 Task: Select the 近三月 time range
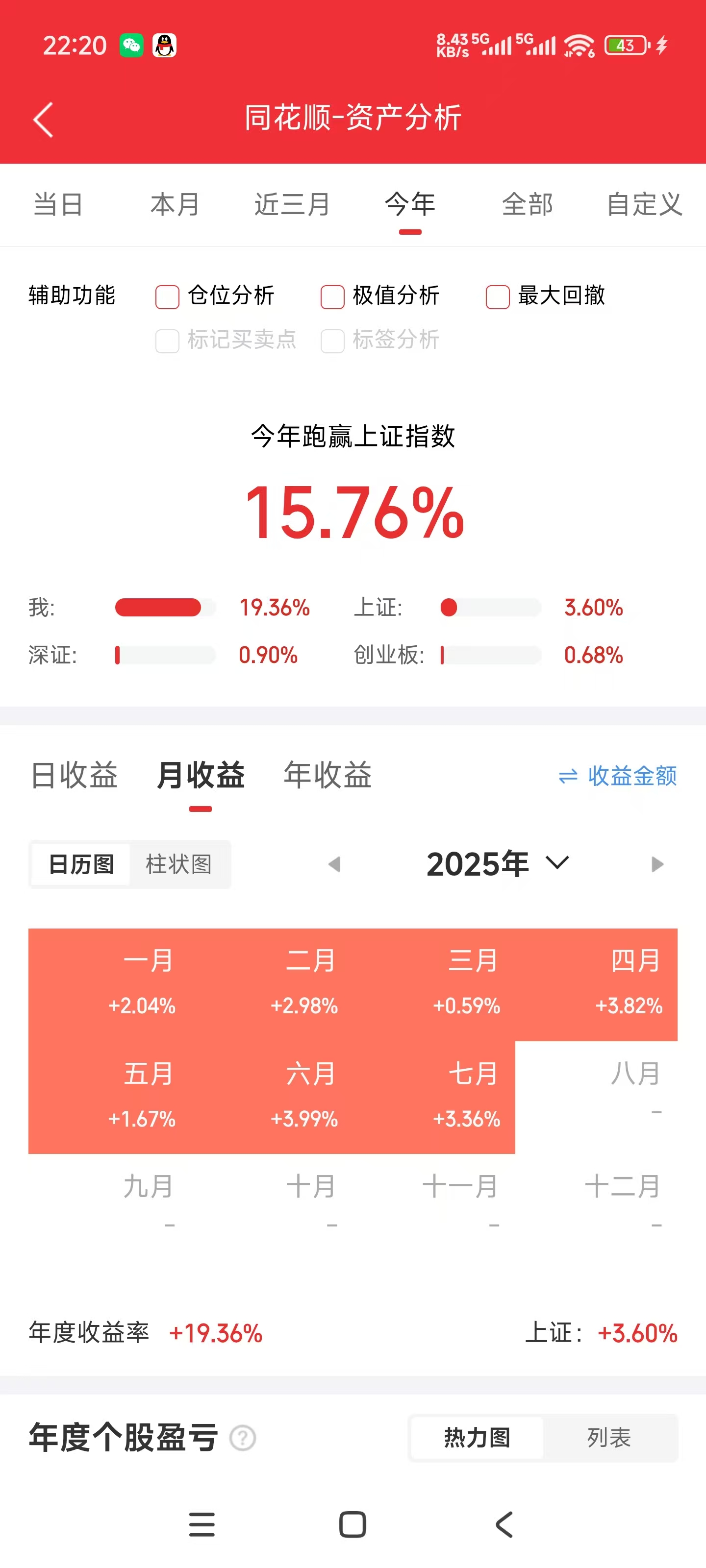click(292, 204)
